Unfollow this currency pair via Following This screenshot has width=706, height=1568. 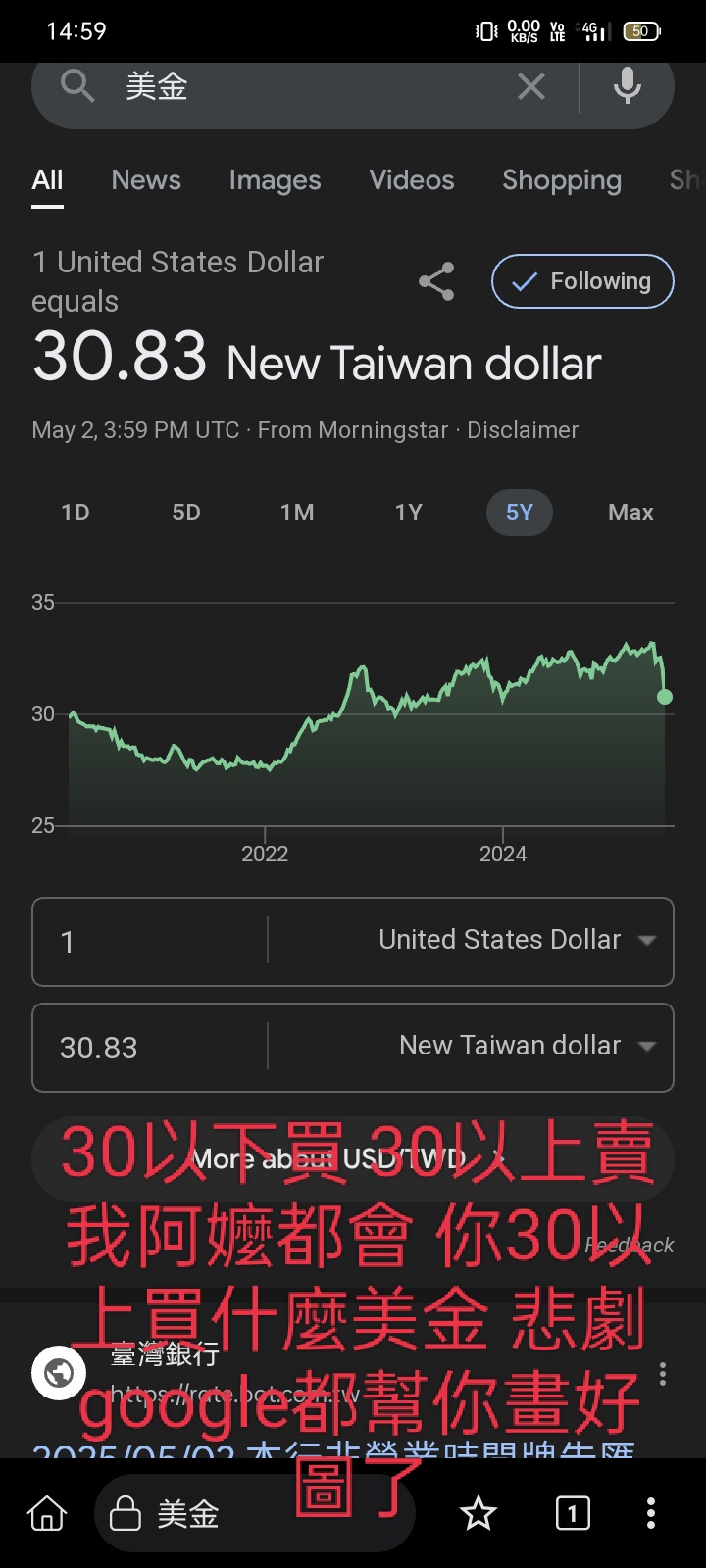click(582, 281)
